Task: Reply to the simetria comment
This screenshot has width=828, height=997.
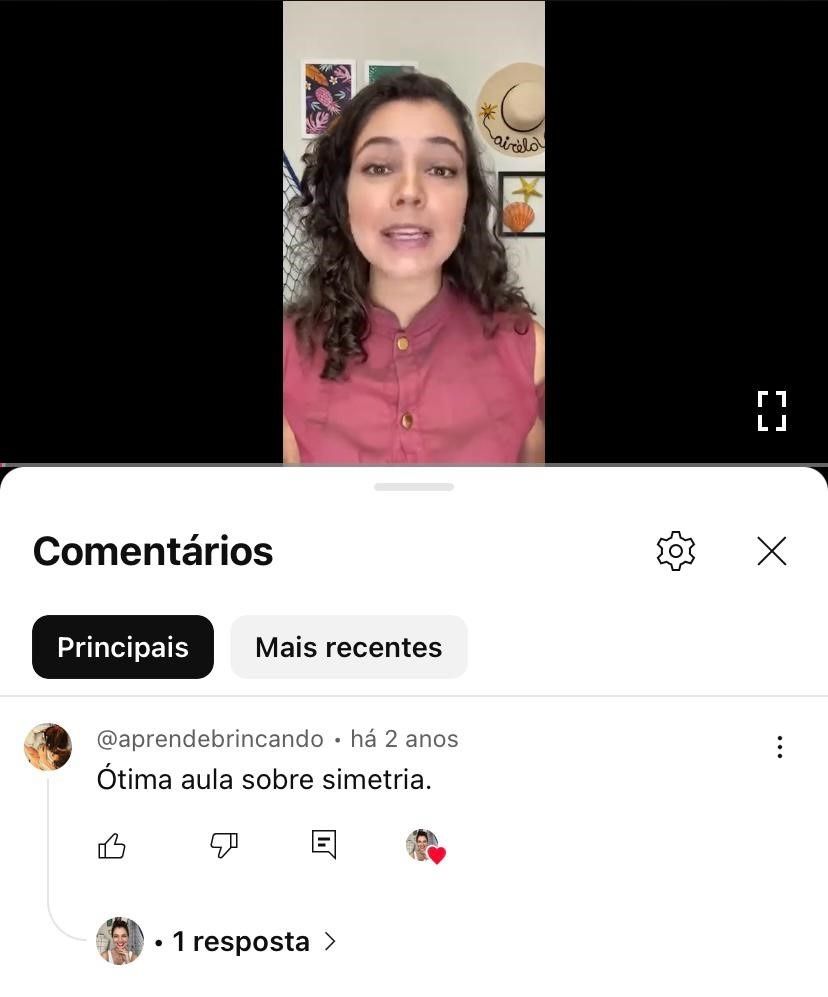Action: [x=324, y=844]
